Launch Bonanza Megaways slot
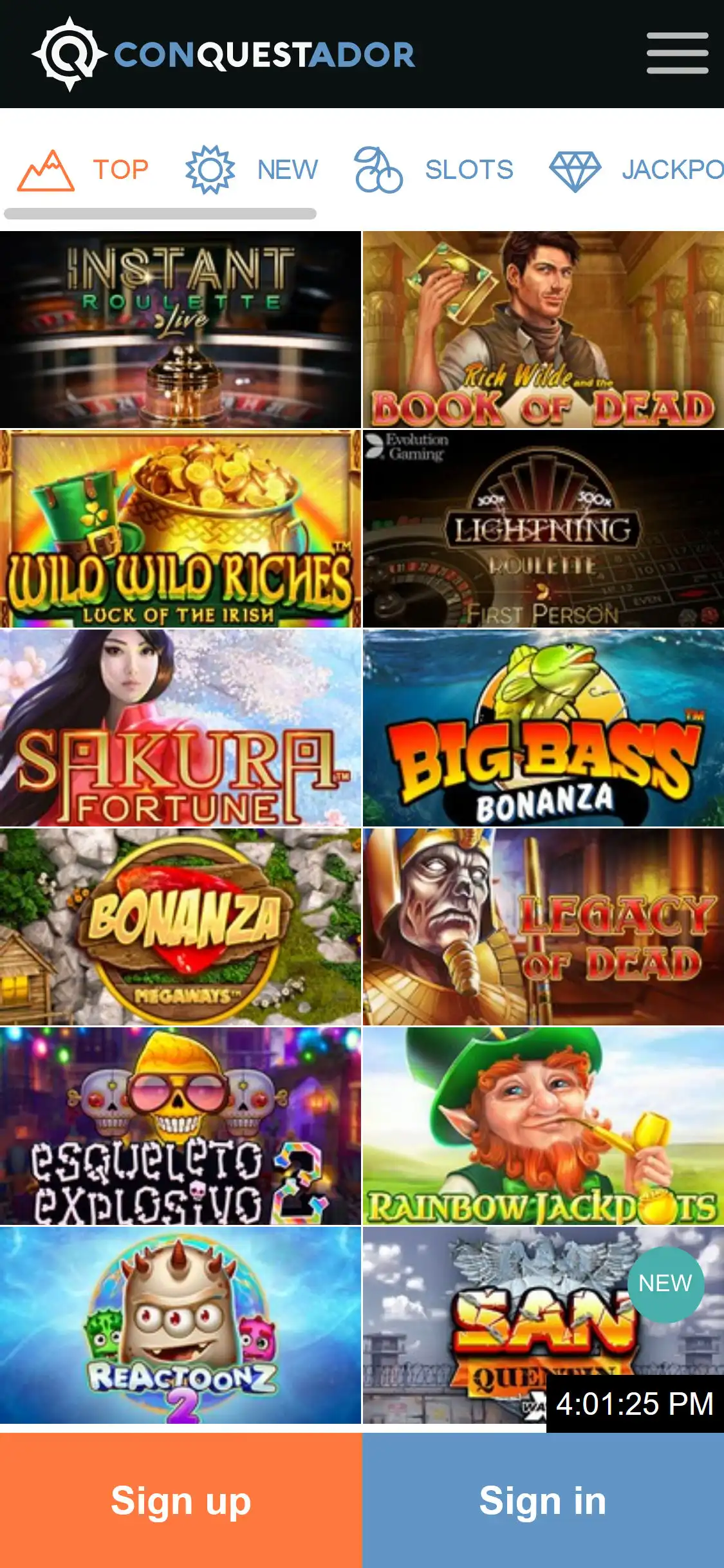The height and width of the screenshot is (1568, 724). (180, 927)
